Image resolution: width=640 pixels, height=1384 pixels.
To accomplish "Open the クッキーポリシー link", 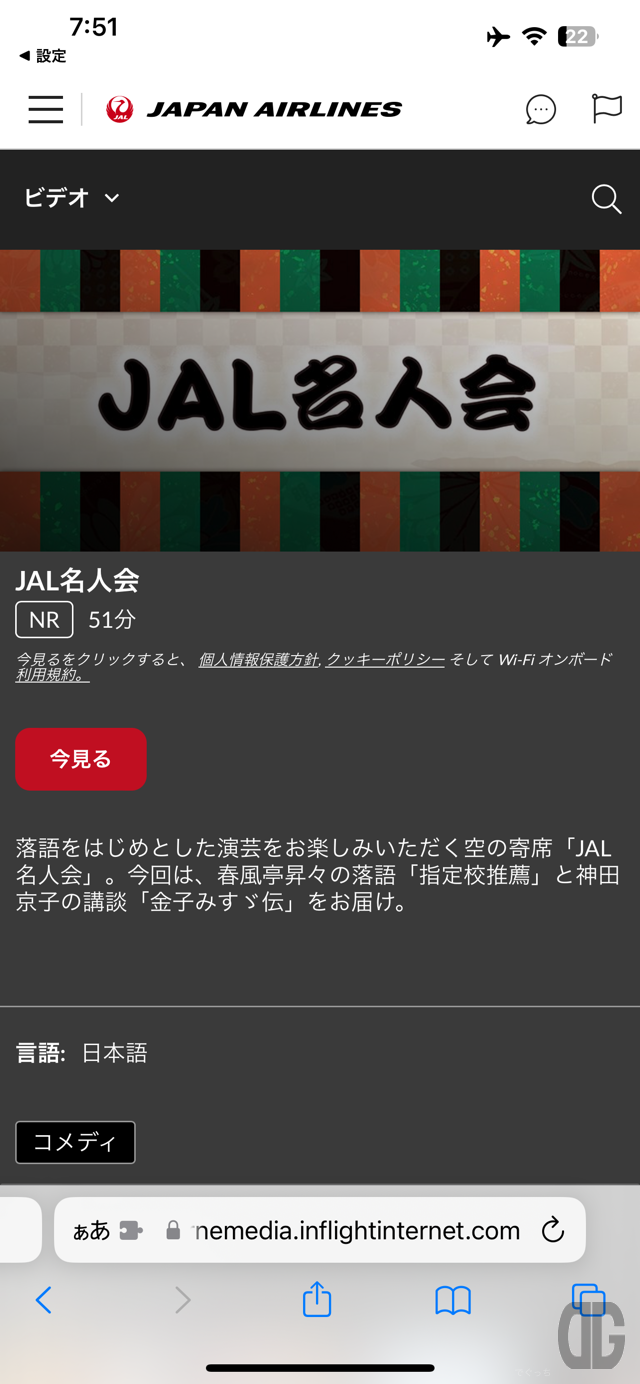I will (385, 660).
